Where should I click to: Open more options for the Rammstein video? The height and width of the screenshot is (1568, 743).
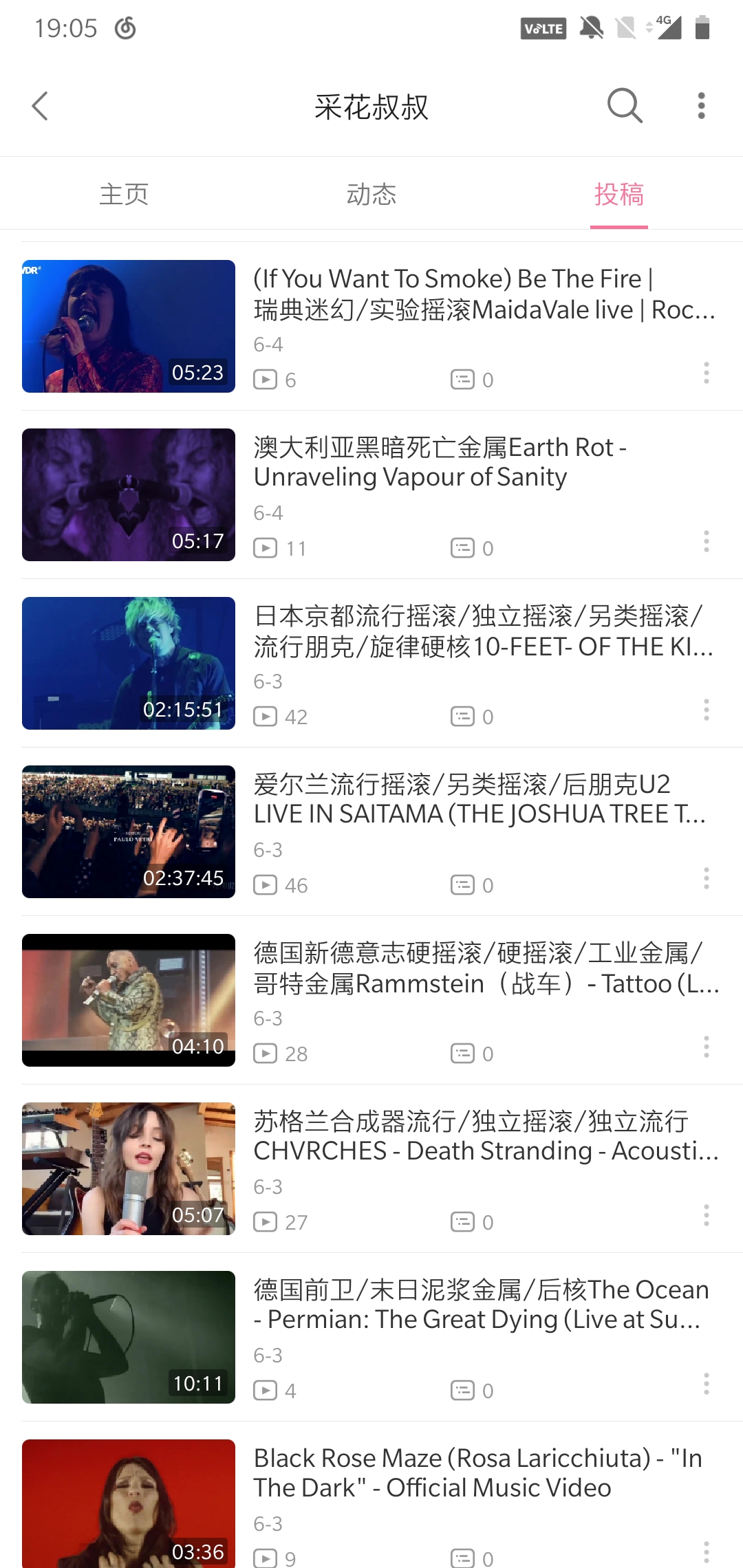coord(706,1047)
